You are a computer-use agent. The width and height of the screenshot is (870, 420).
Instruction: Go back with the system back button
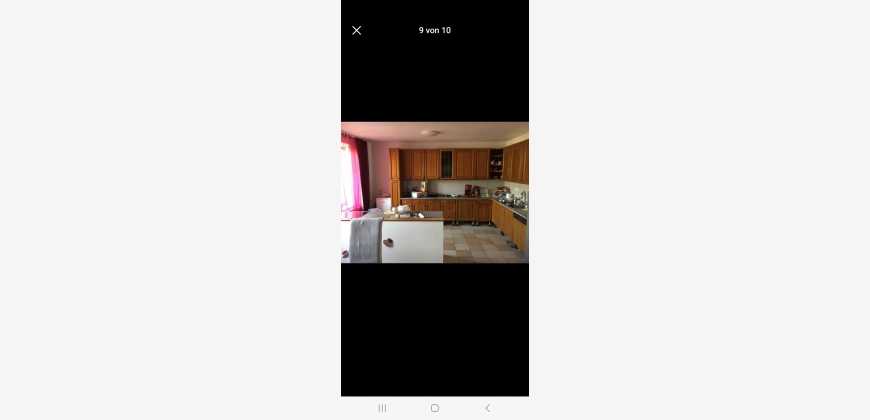[487, 408]
